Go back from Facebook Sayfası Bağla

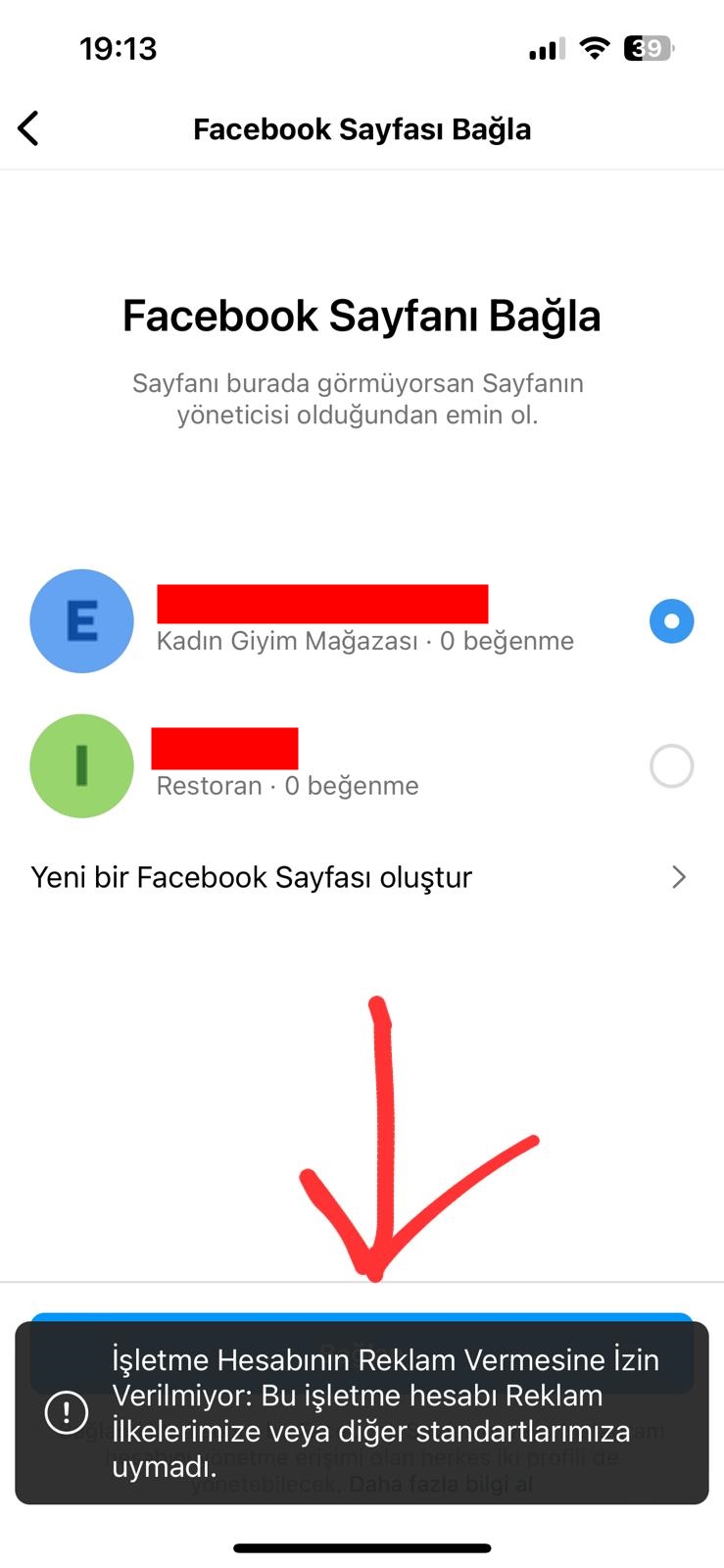(x=29, y=128)
